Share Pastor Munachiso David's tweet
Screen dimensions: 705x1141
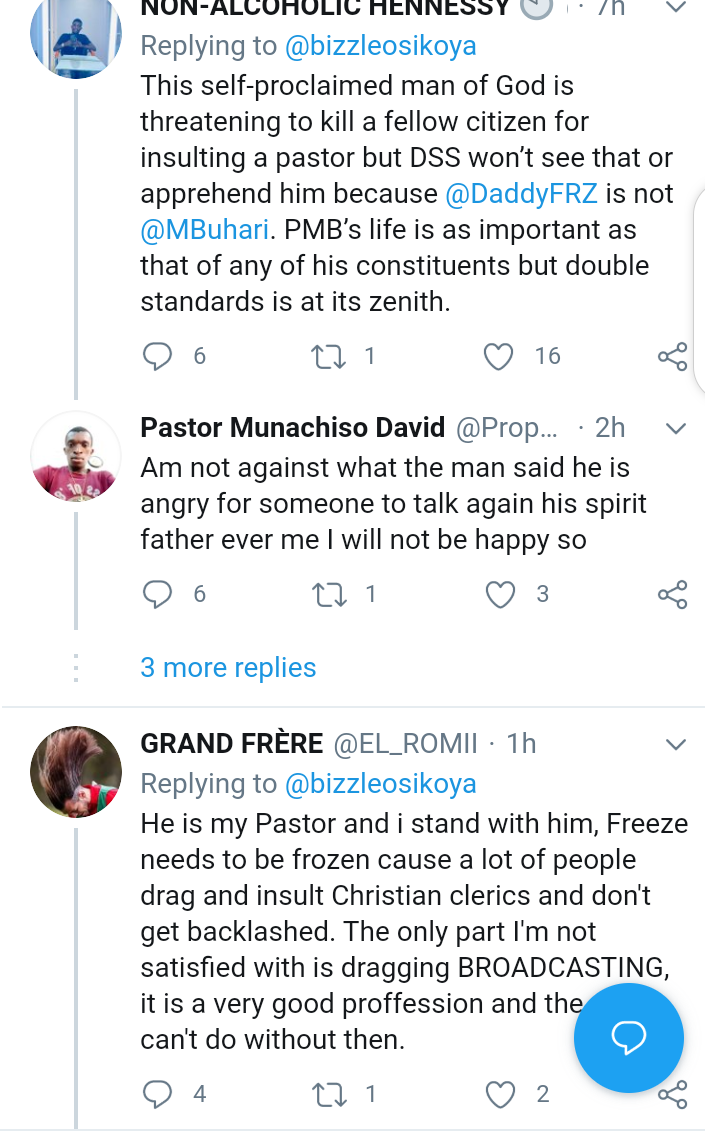click(x=672, y=595)
